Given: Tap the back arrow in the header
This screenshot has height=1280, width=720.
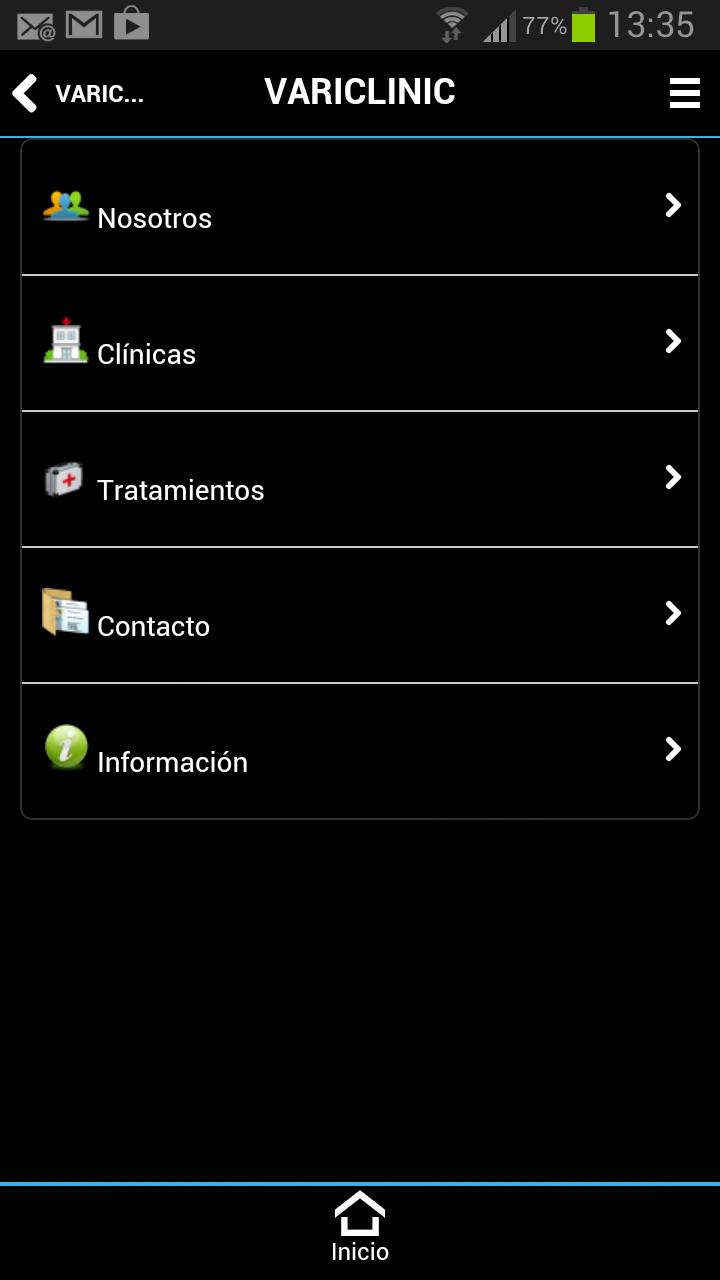Looking at the screenshot, I should coord(24,92).
